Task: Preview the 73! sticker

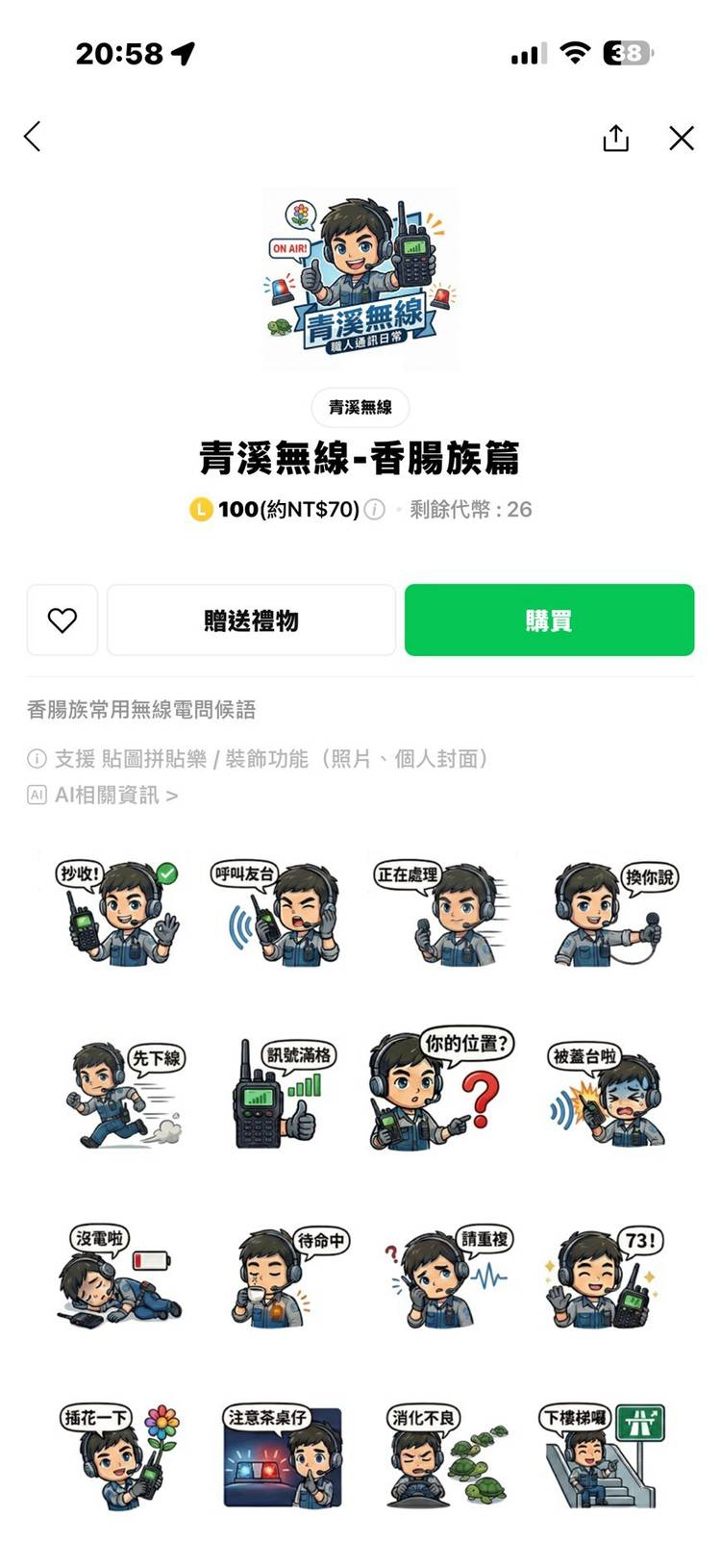Action: coord(606,1277)
